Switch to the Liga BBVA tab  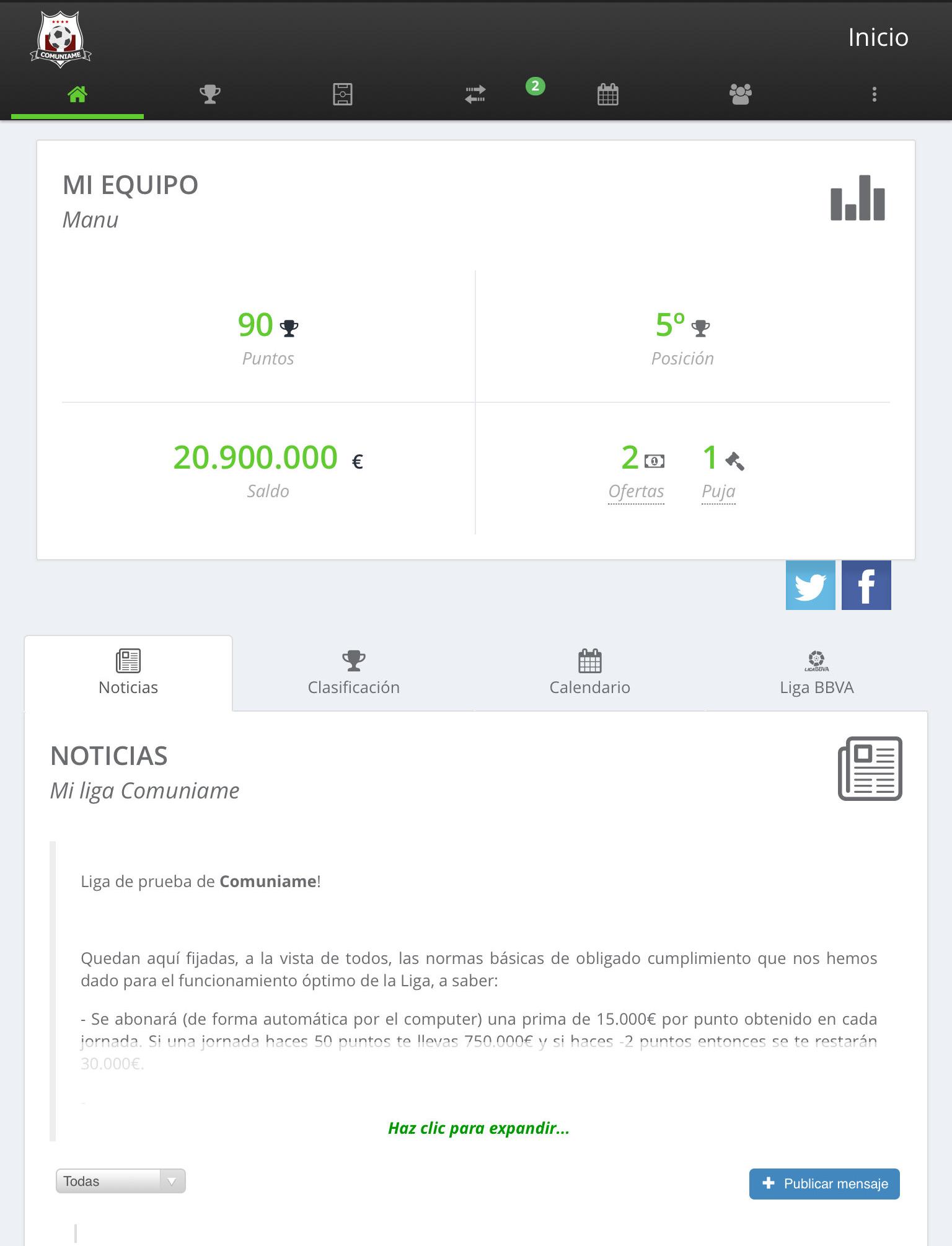(x=816, y=673)
